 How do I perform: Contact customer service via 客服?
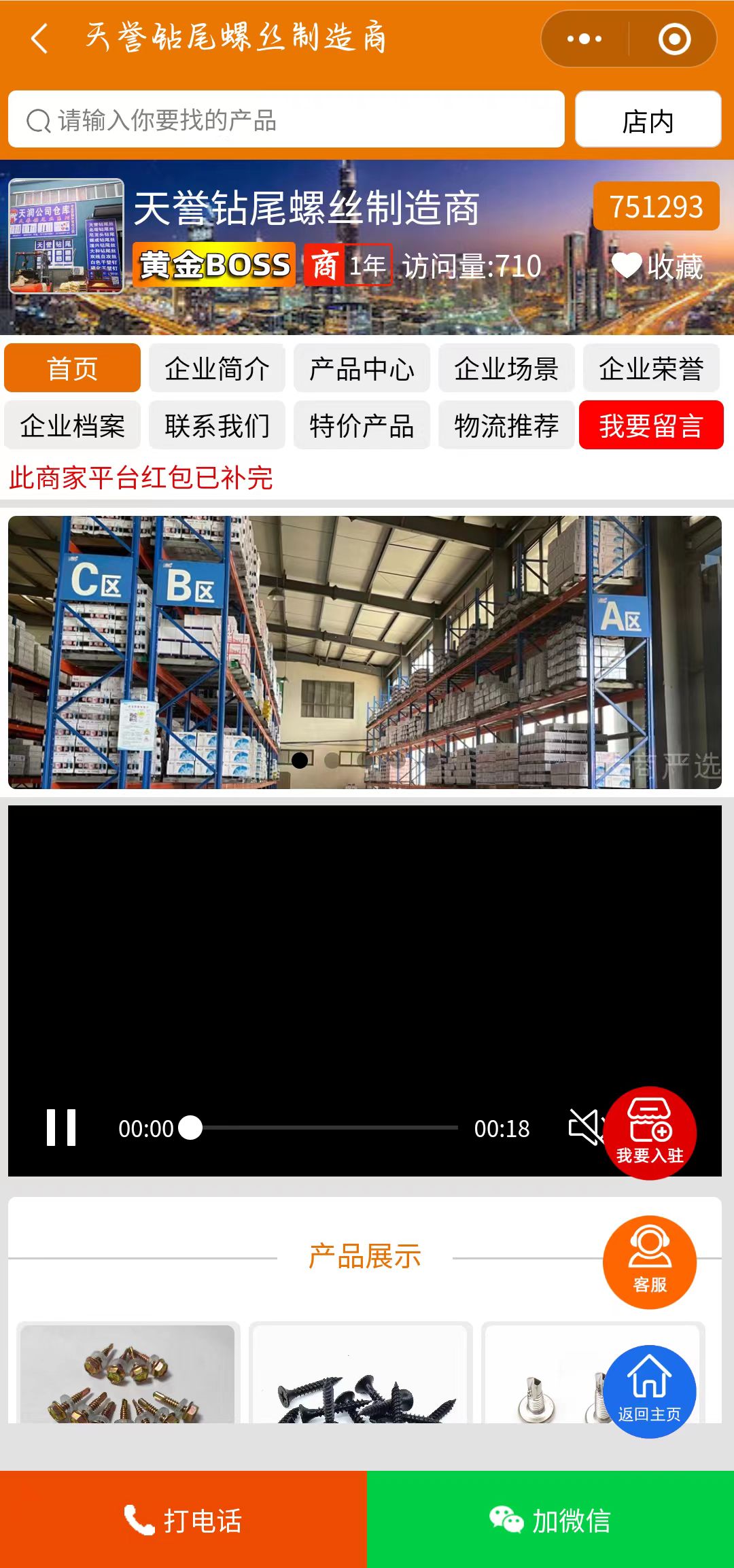coord(650,1262)
